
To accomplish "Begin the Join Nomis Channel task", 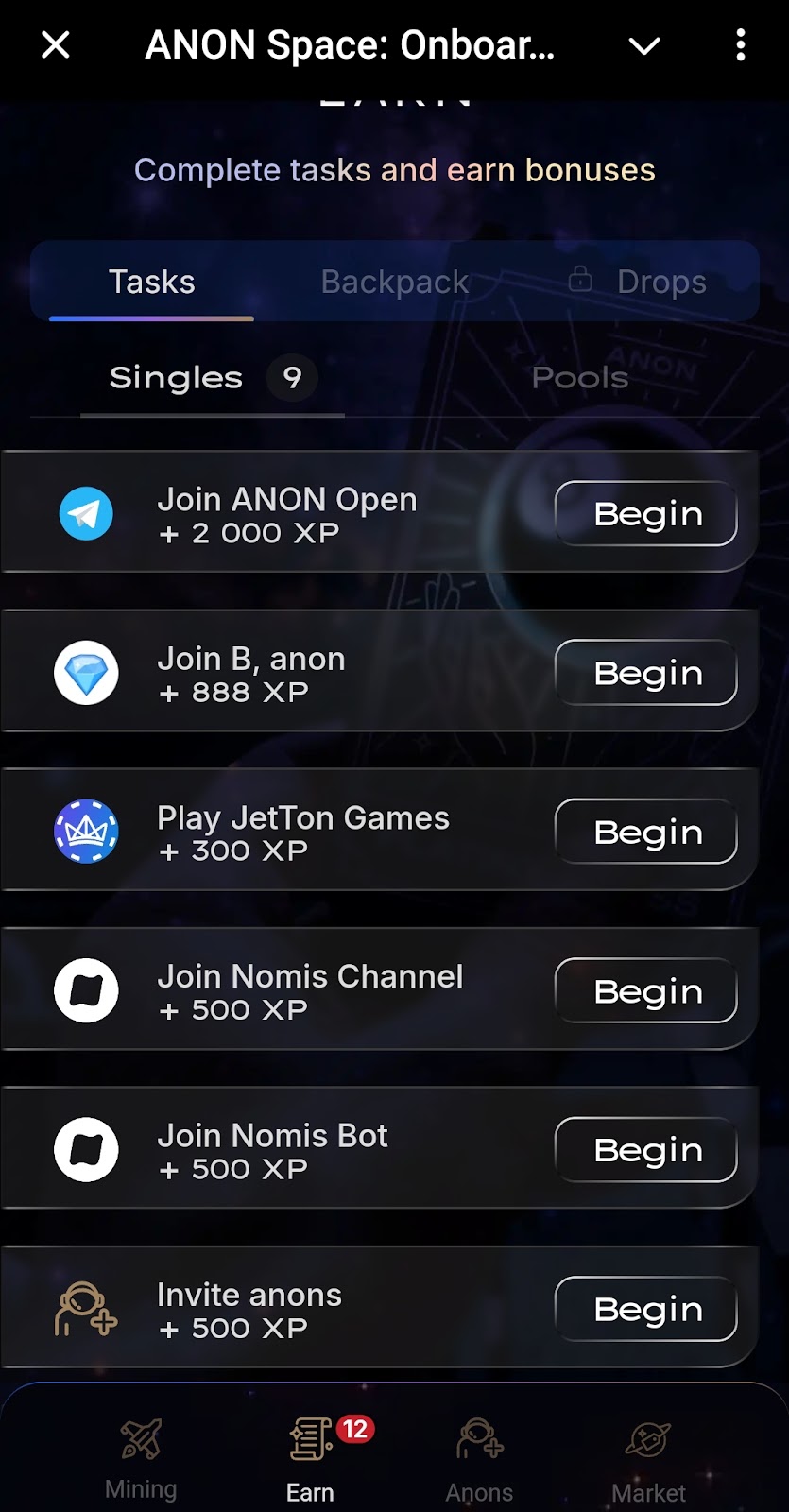I will coord(646,991).
